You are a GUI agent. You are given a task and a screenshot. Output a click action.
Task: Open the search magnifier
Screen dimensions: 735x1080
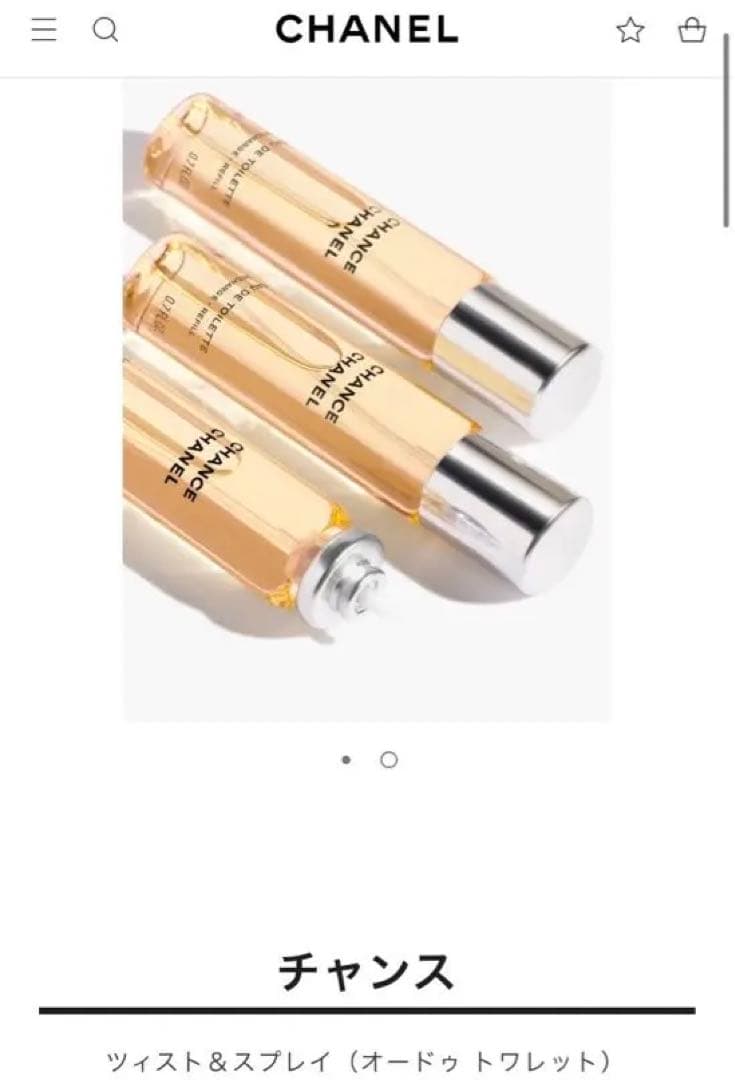point(105,30)
